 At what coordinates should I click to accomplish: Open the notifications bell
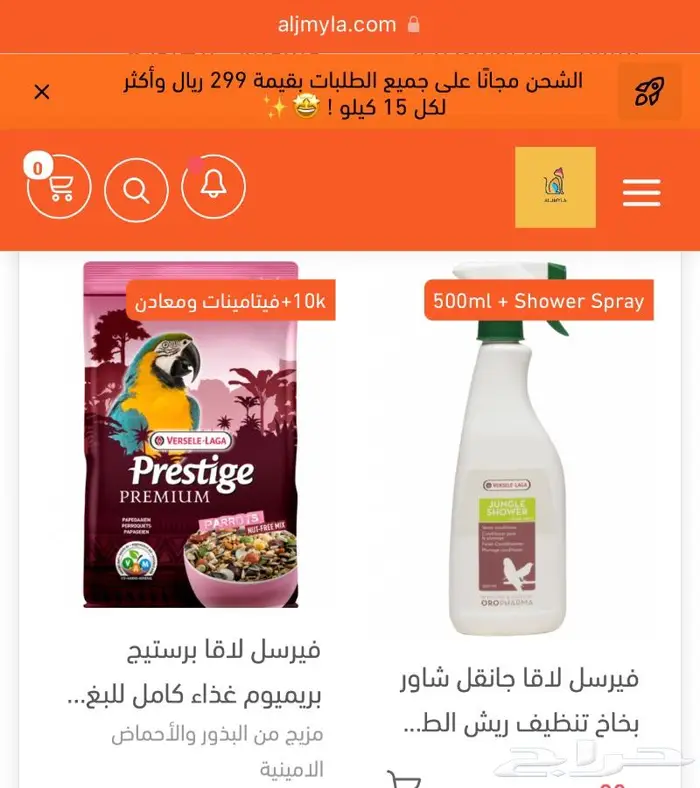click(213, 187)
